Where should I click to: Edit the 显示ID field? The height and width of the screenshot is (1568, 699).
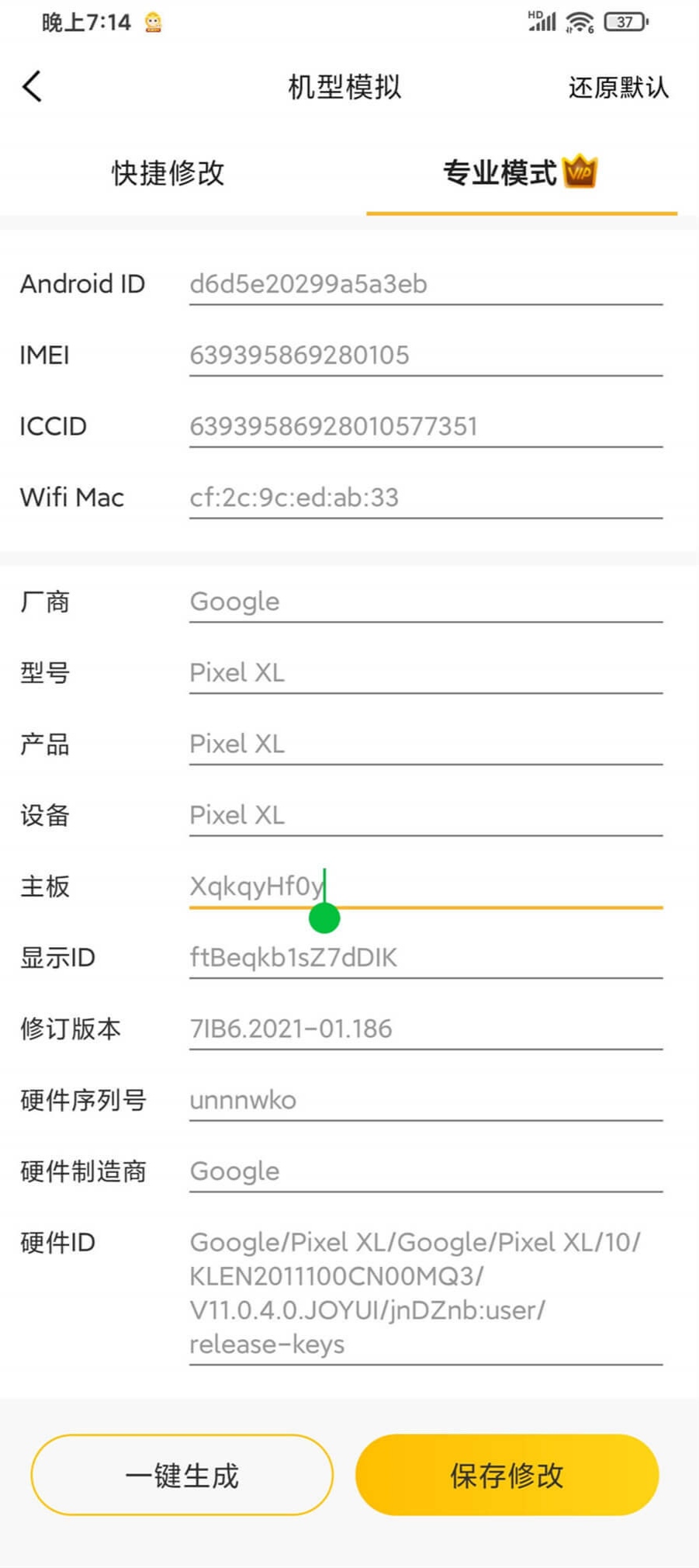coord(426,958)
